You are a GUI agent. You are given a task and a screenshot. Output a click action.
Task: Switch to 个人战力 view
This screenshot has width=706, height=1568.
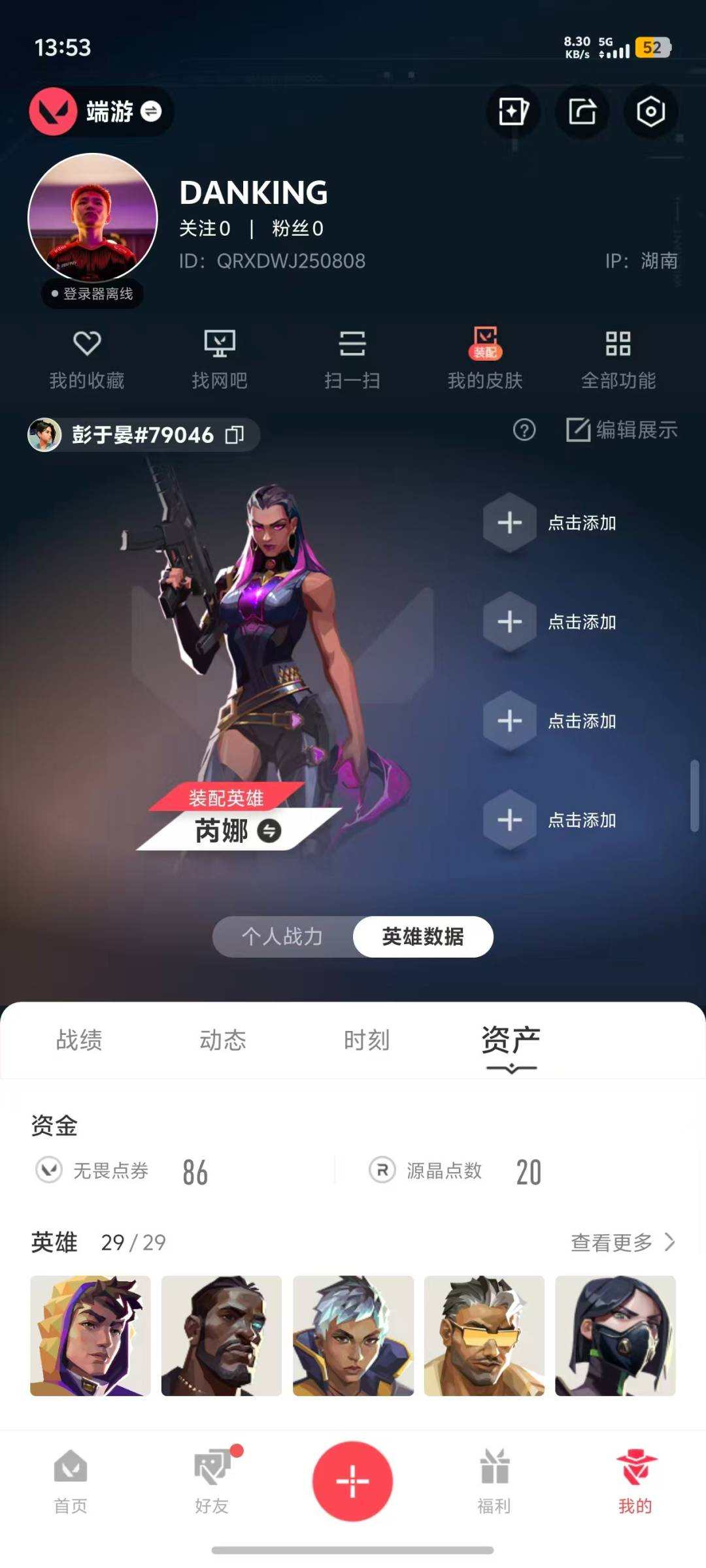[x=282, y=936]
